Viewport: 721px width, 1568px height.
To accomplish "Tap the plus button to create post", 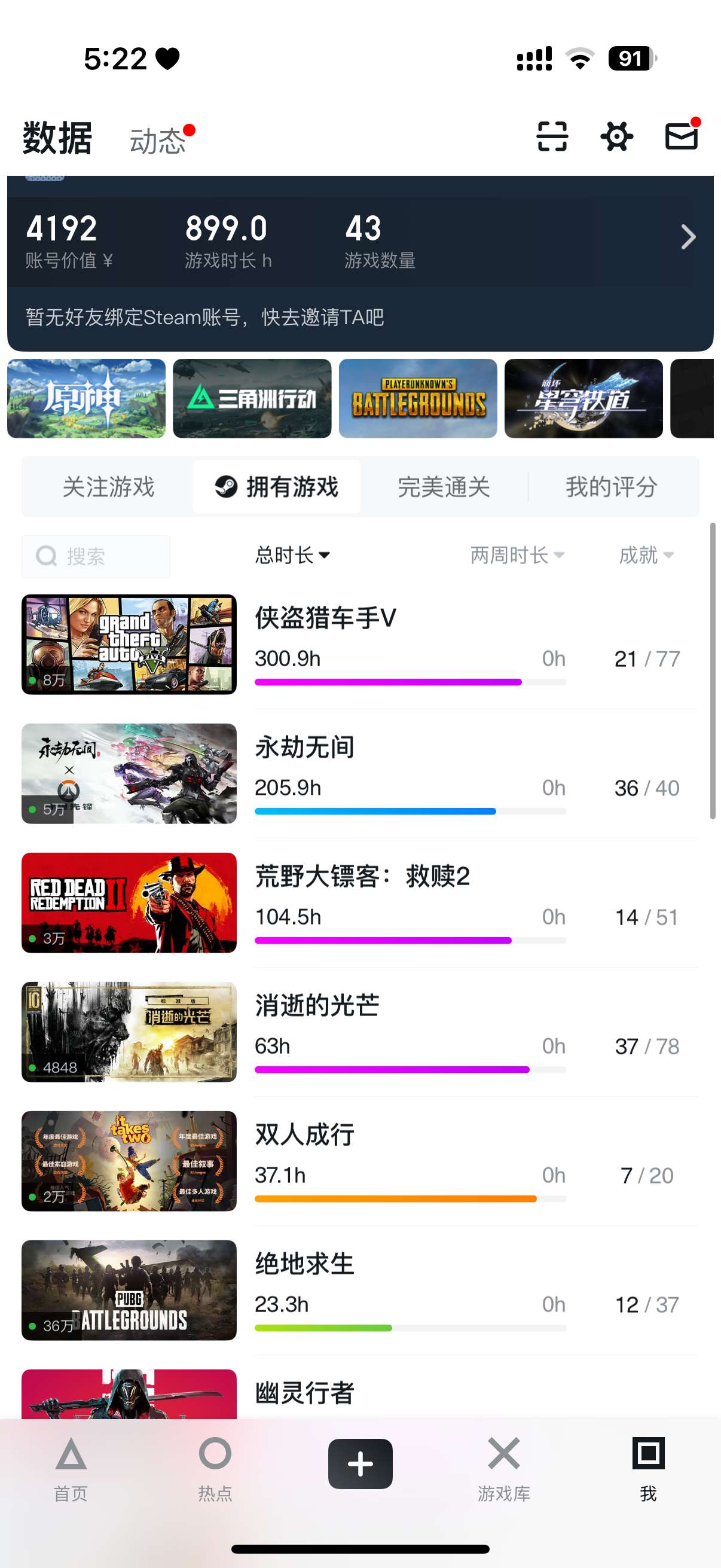I will coord(360,1463).
